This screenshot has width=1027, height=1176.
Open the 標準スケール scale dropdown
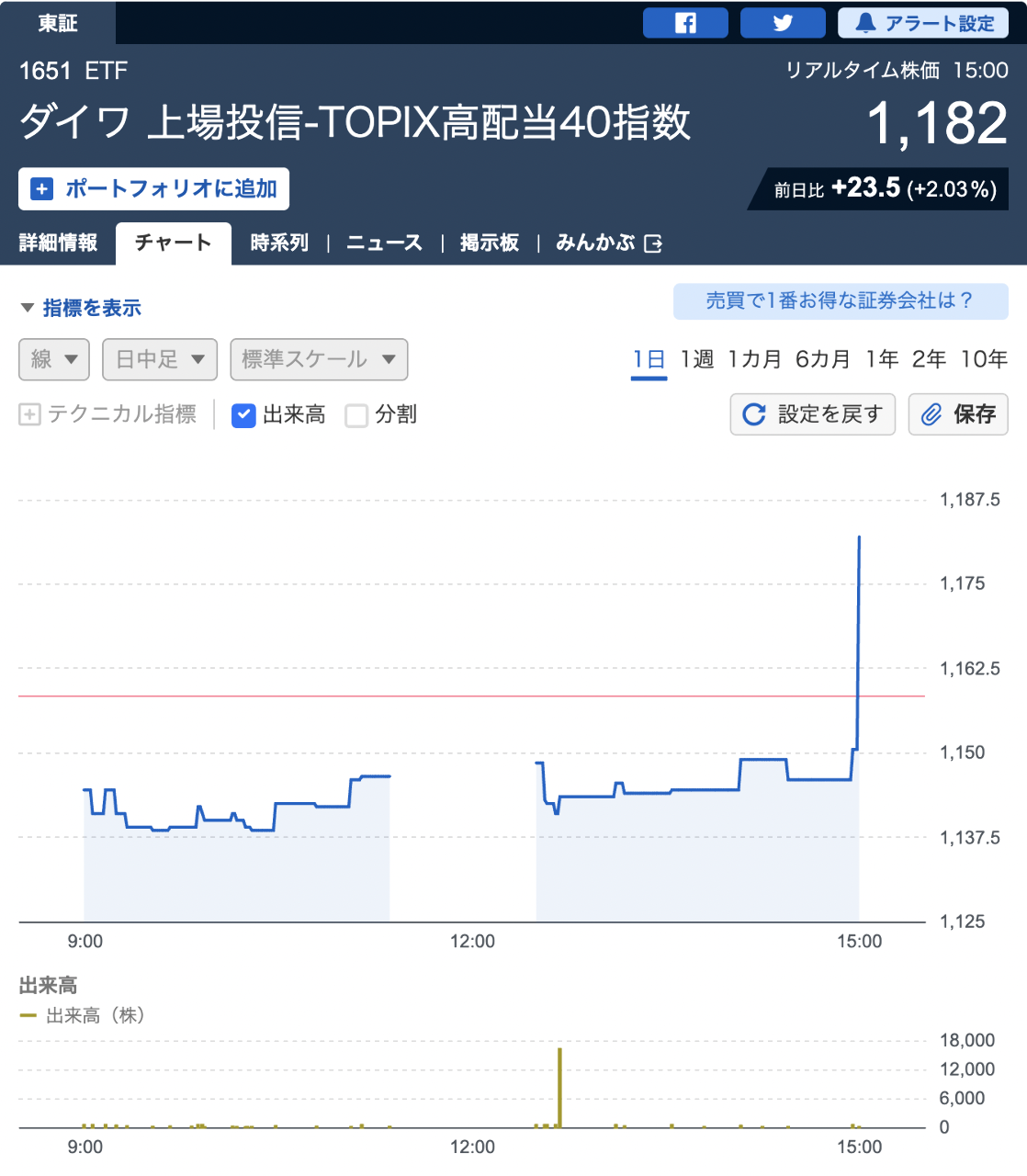pos(318,359)
